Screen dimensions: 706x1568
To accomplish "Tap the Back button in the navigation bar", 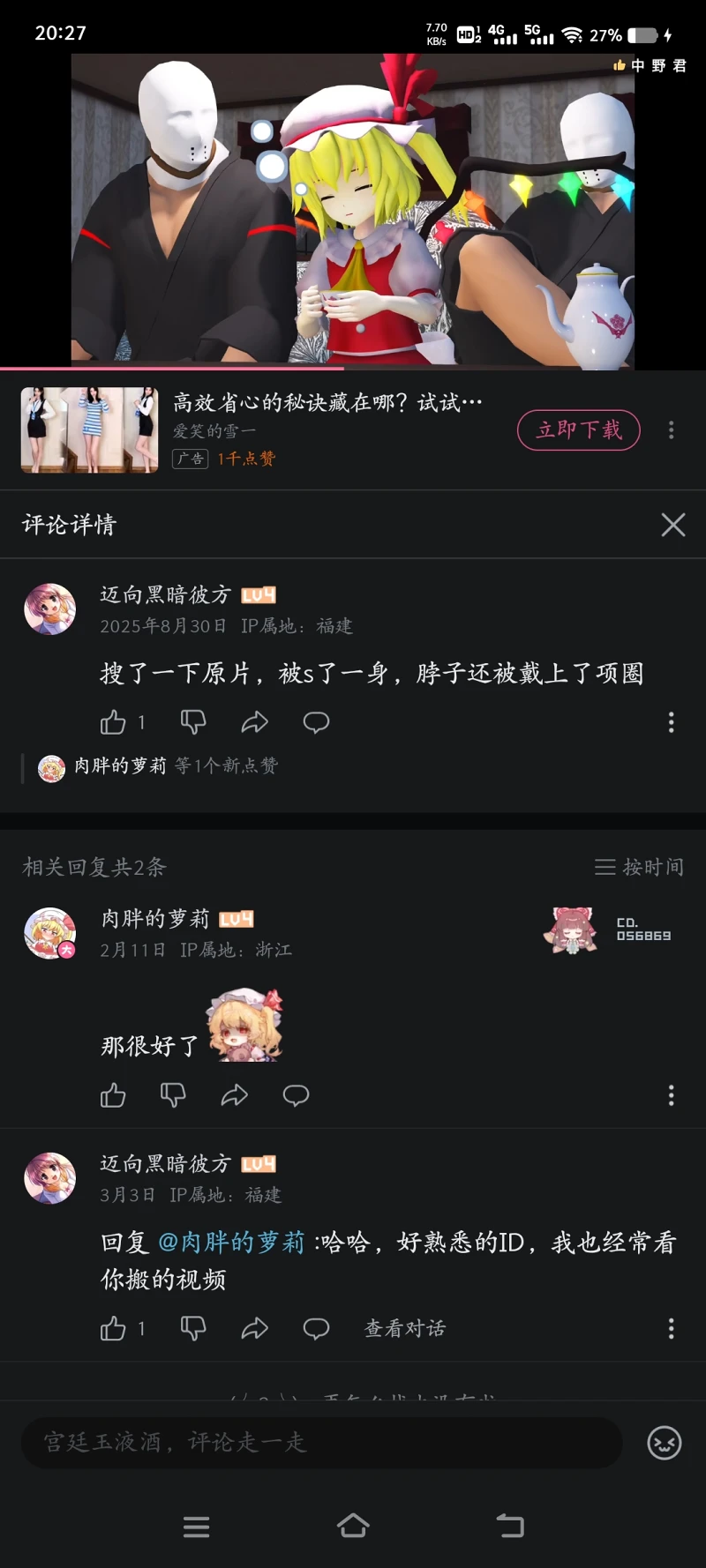I will (x=510, y=1527).
